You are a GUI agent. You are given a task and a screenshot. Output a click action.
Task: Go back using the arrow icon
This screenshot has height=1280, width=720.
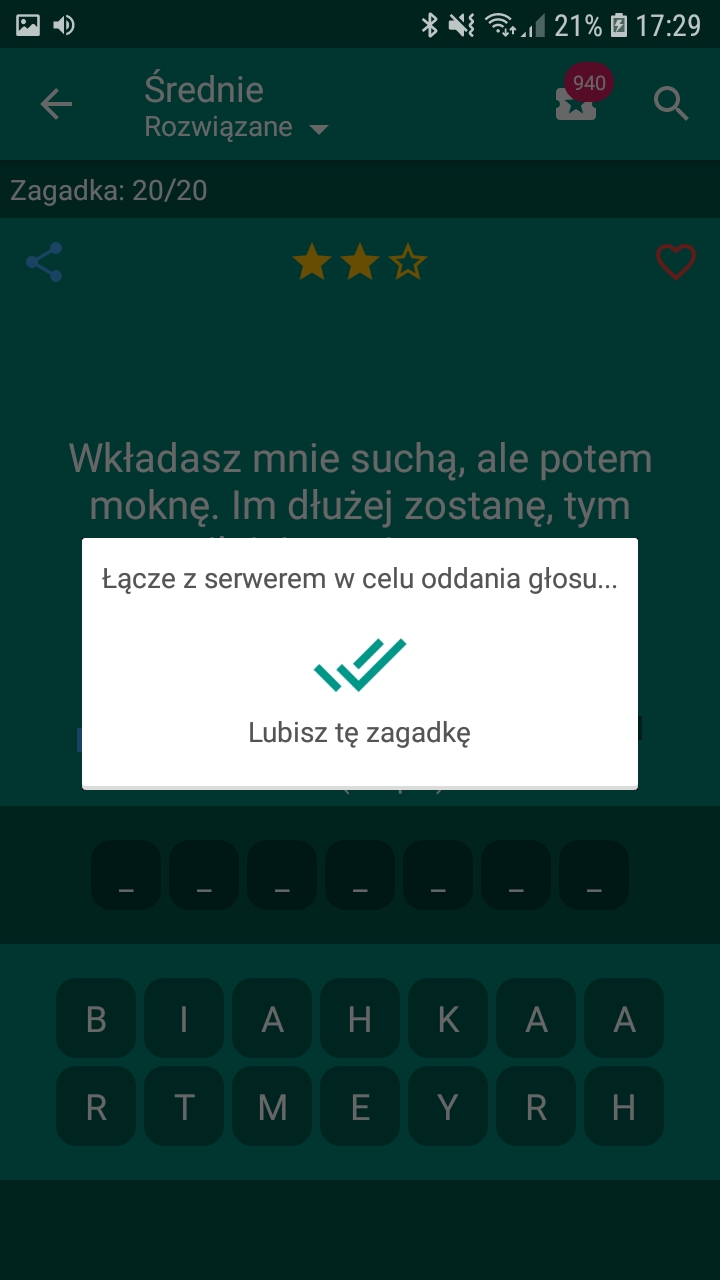56,104
